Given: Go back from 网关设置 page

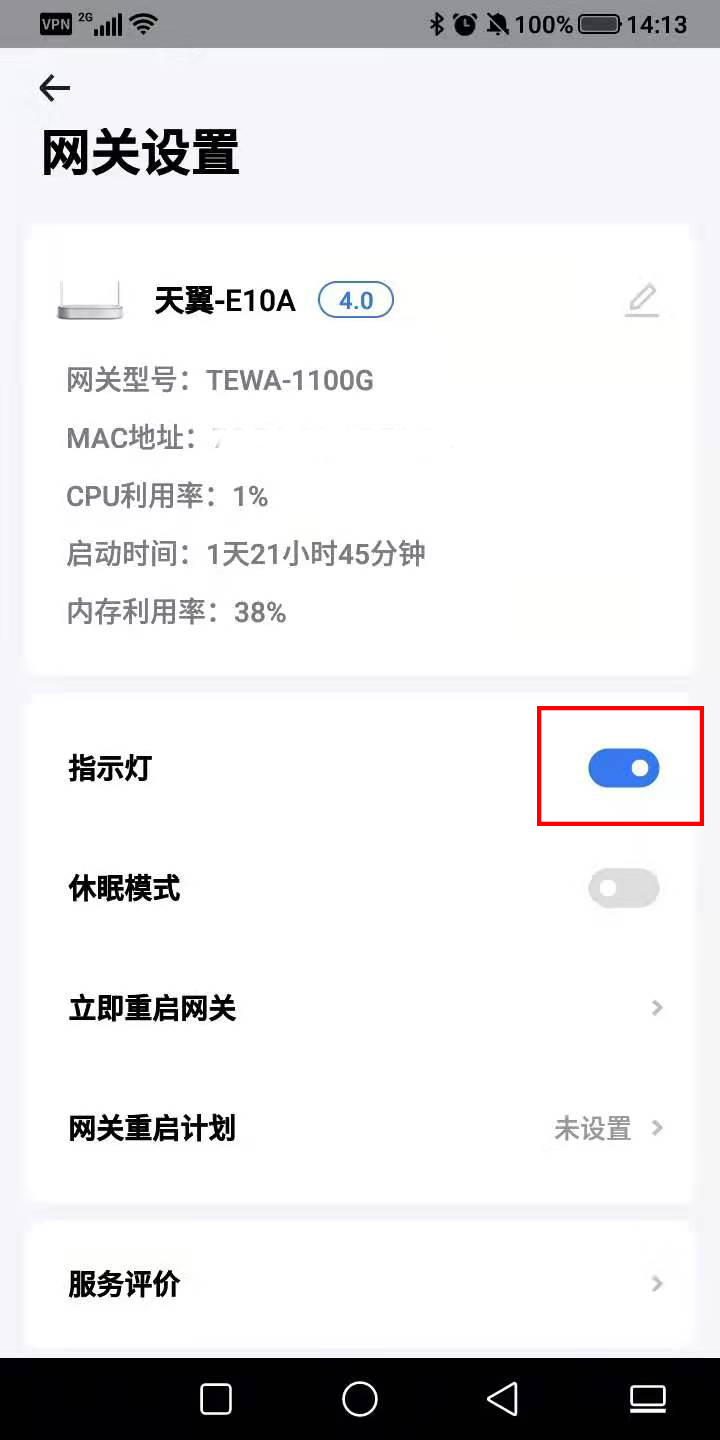Looking at the screenshot, I should tap(55, 89).
